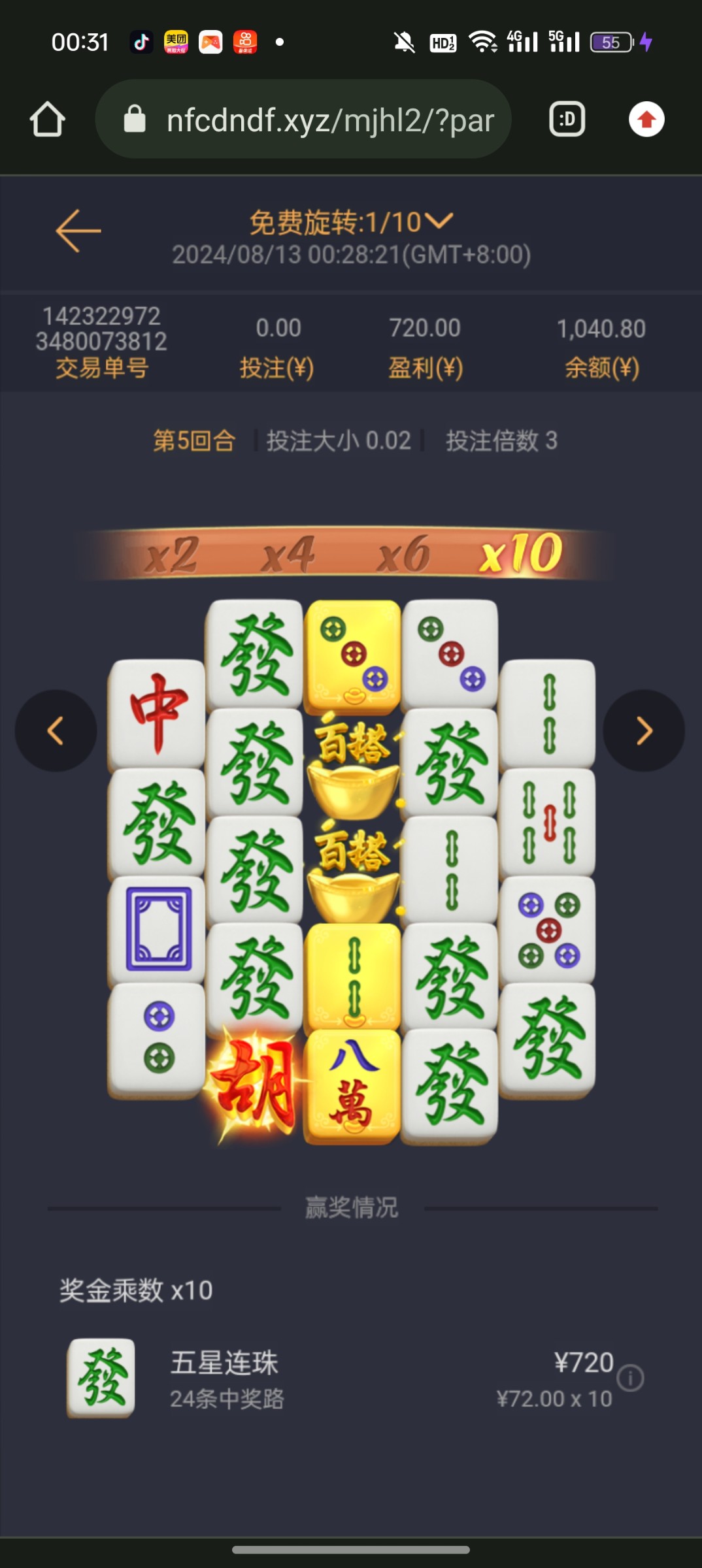Go back using the orange arrow
This screenshot has width=702, height=1568.
coord(78,231)
